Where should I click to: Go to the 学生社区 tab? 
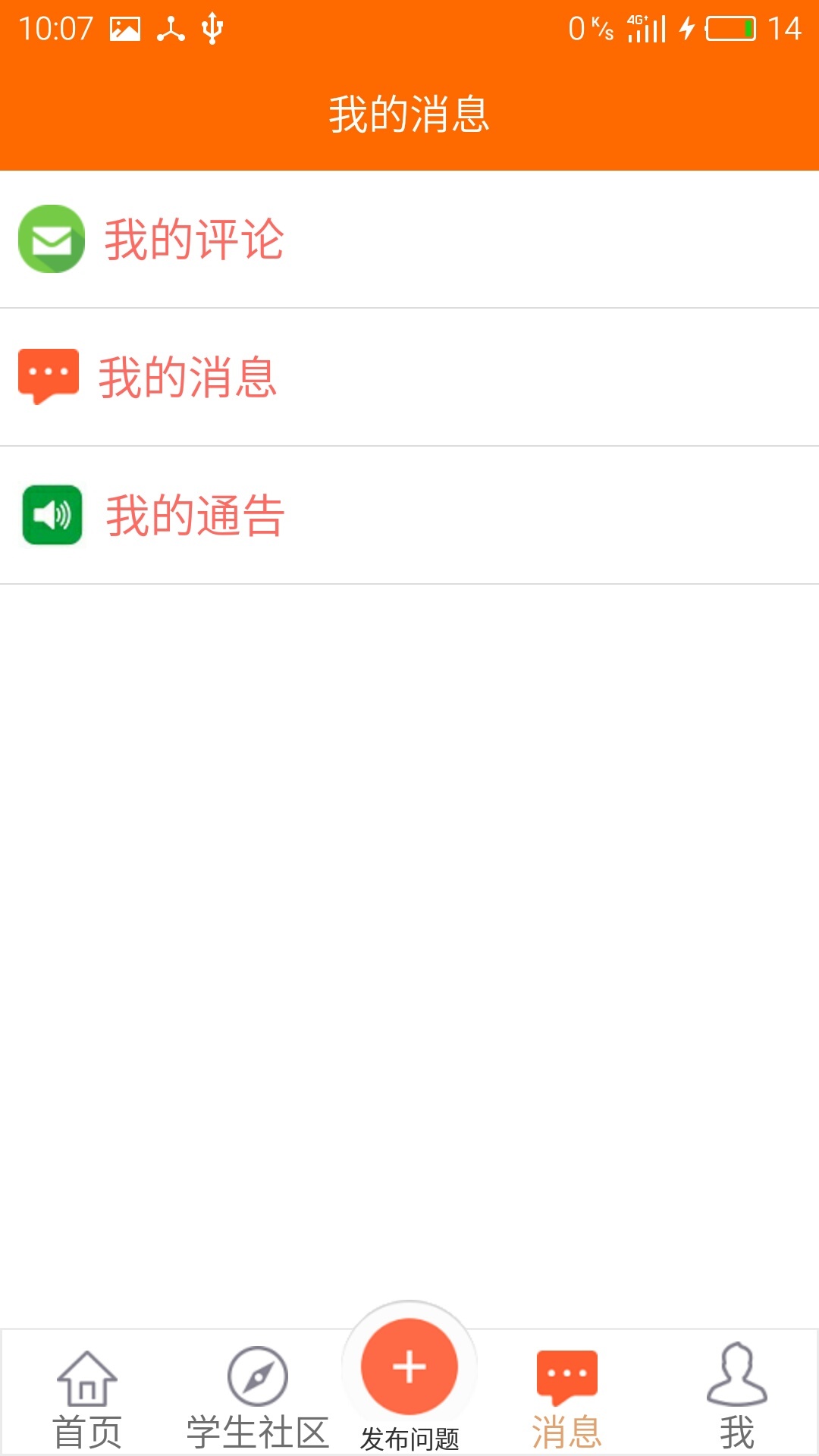tap(258, 1398)
